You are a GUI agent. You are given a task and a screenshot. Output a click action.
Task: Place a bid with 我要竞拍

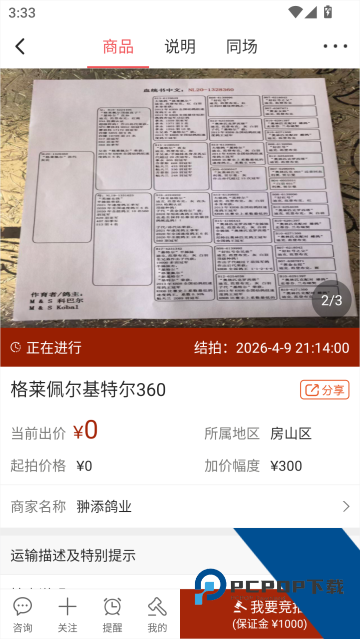(x=270, y=614)
